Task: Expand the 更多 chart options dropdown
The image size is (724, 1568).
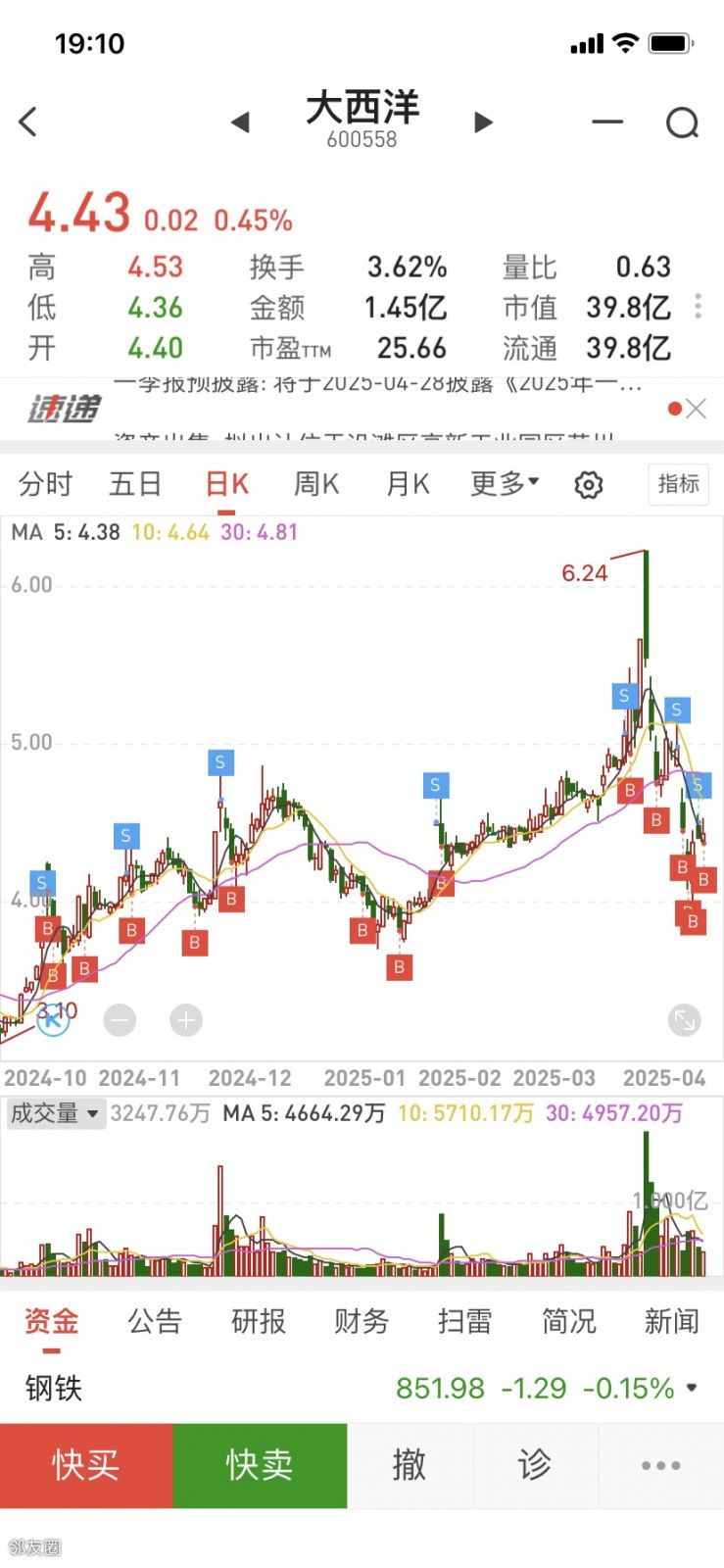Action: (505, 483)
